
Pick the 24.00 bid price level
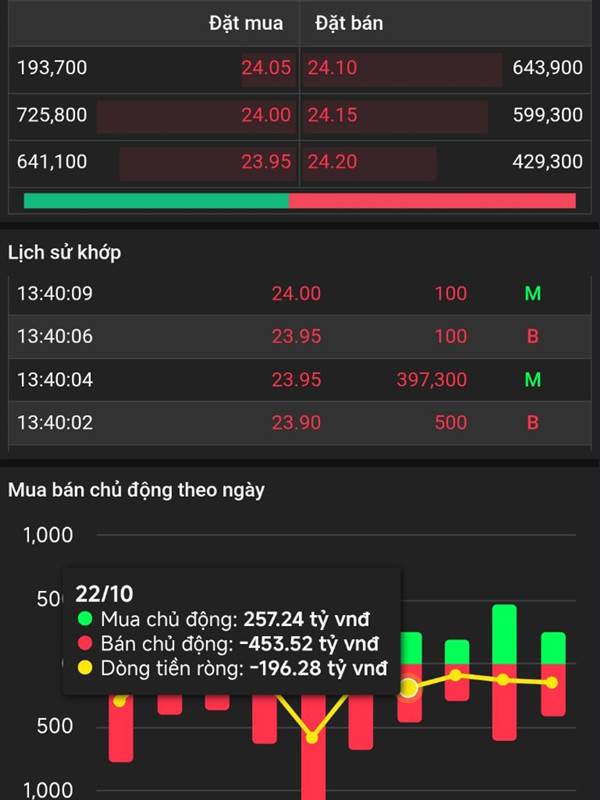point(266,115)
